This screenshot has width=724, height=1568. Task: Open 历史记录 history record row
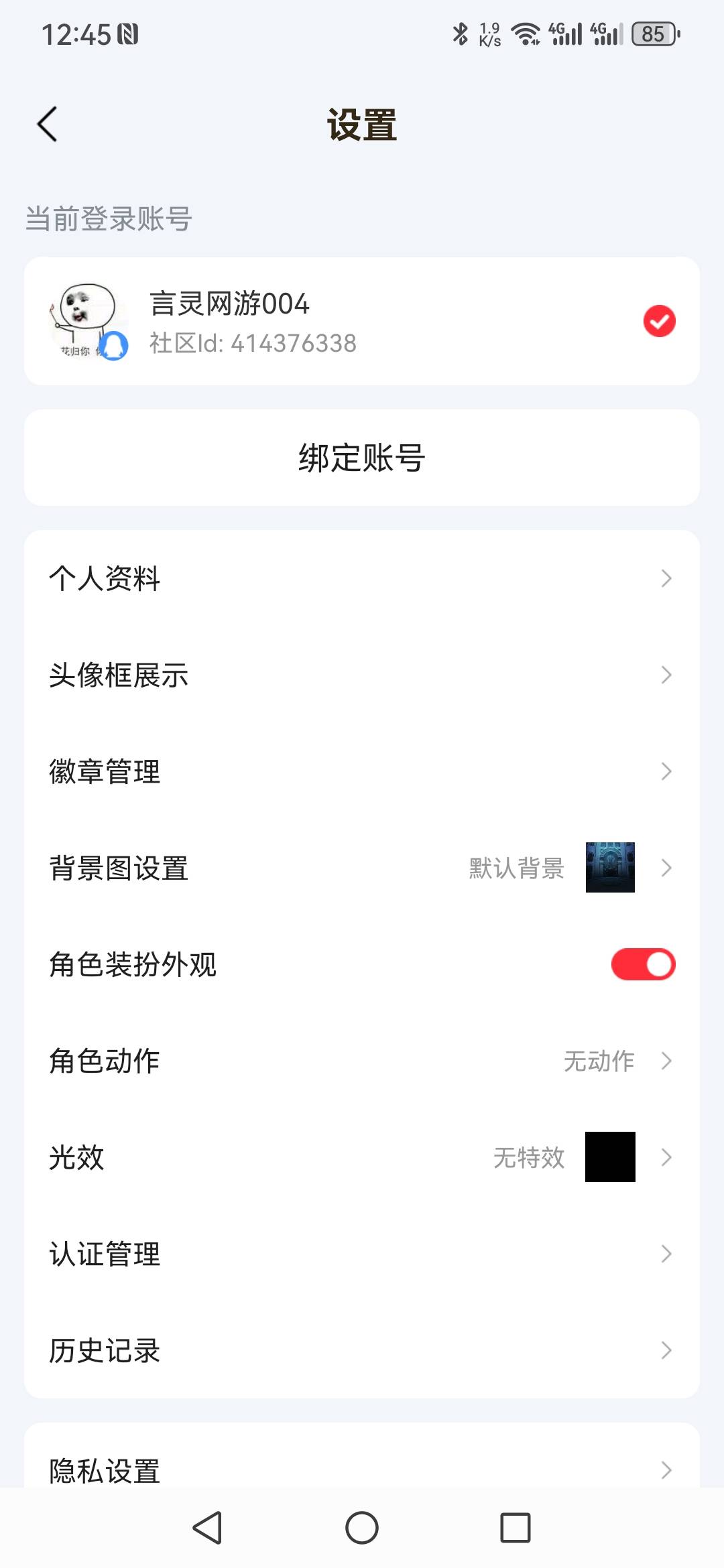[362, 1351]
